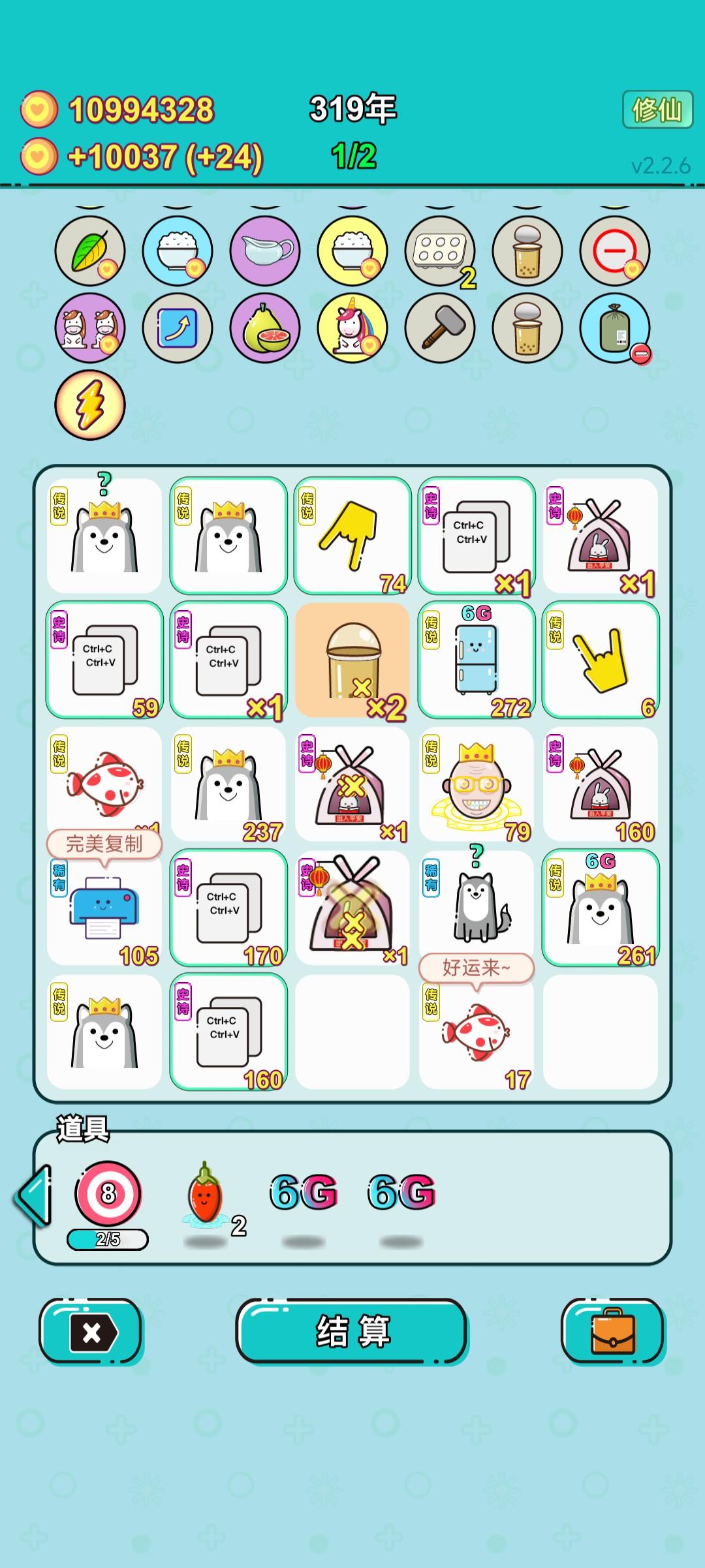Image resolution: width=705 pixels, height=1568 pixels.
Task: Click the grapefruit buff icon
Action: 264,328
